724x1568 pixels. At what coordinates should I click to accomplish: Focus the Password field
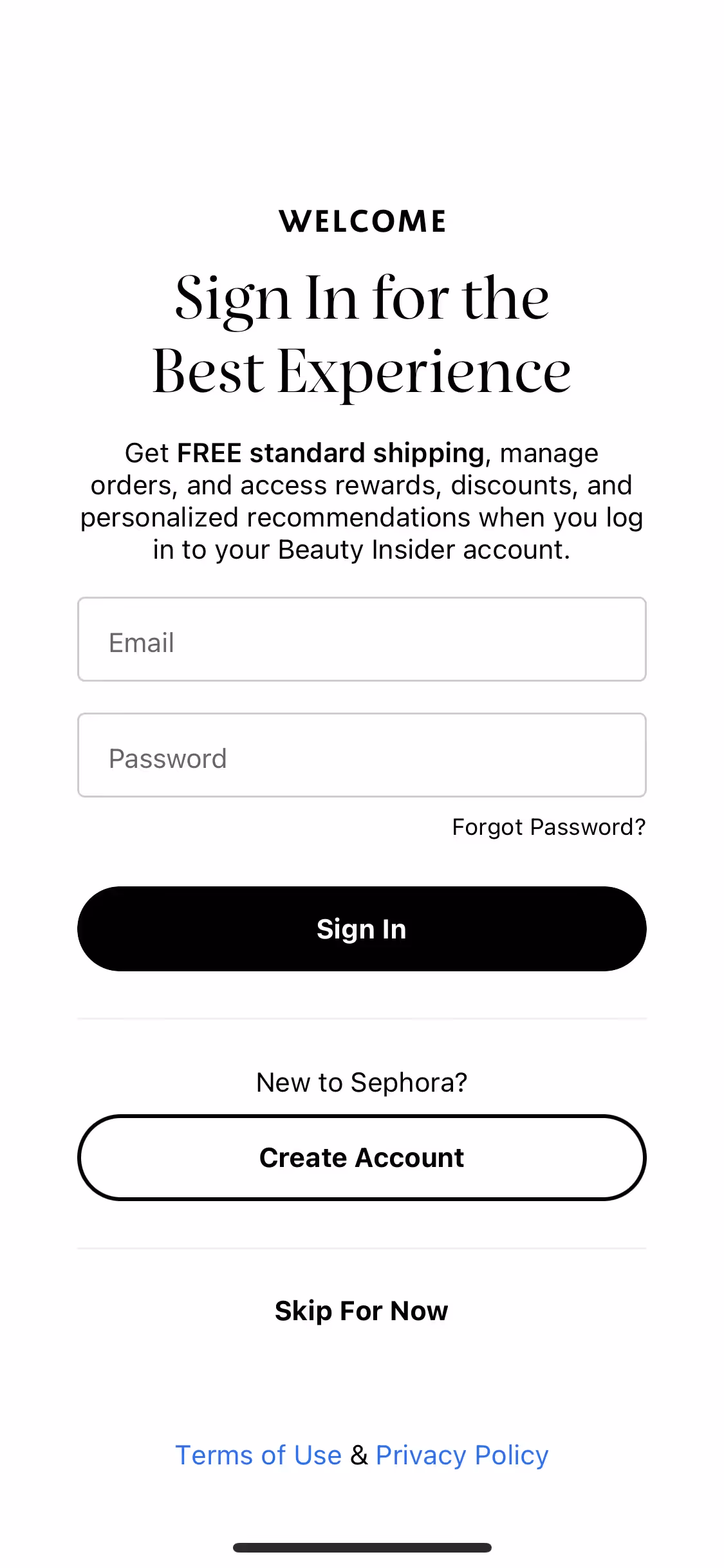(362, 755)
